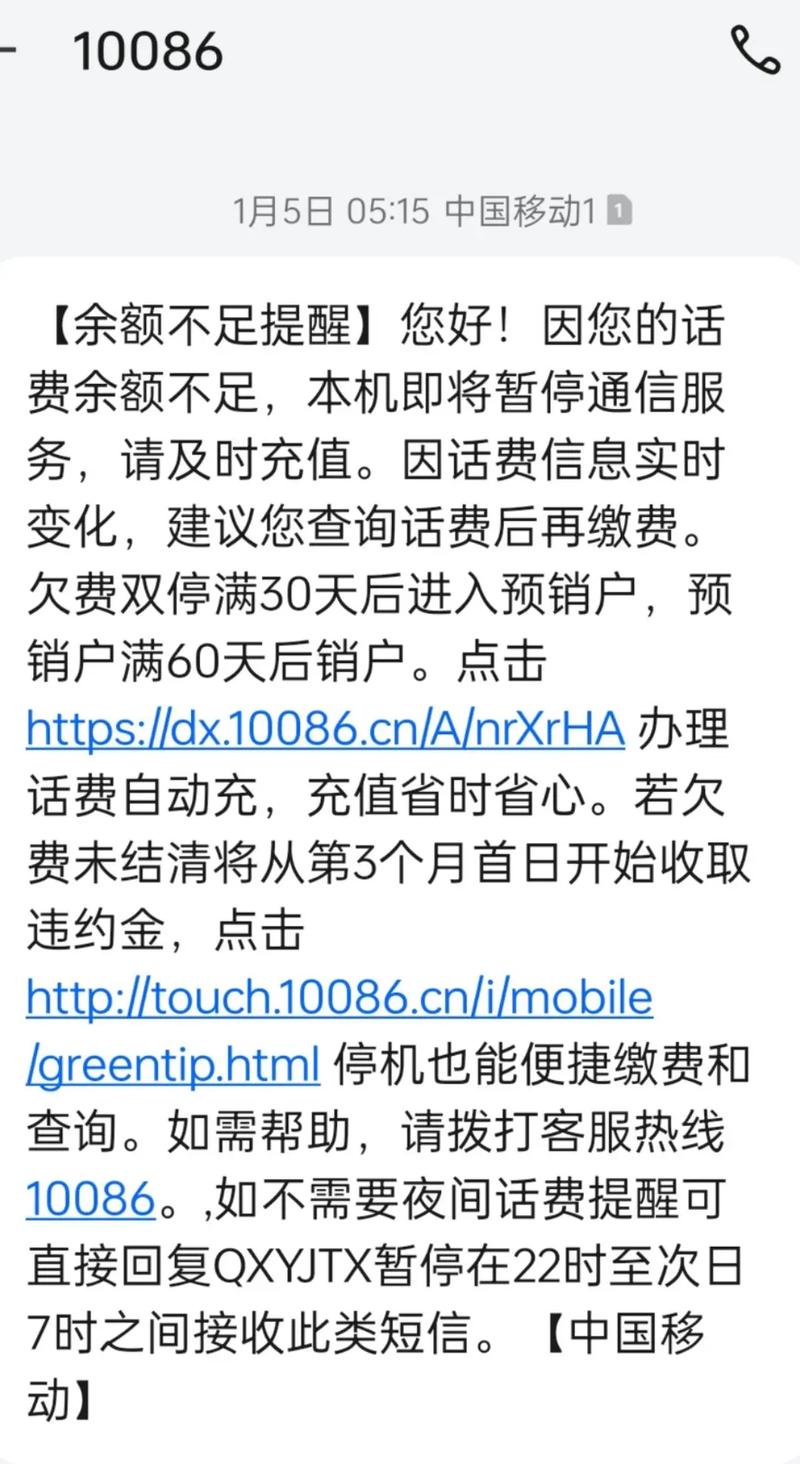800x1464 pixels.
Task: Tap the underlined 10086 hotline number
Action: coord(90,1198)
